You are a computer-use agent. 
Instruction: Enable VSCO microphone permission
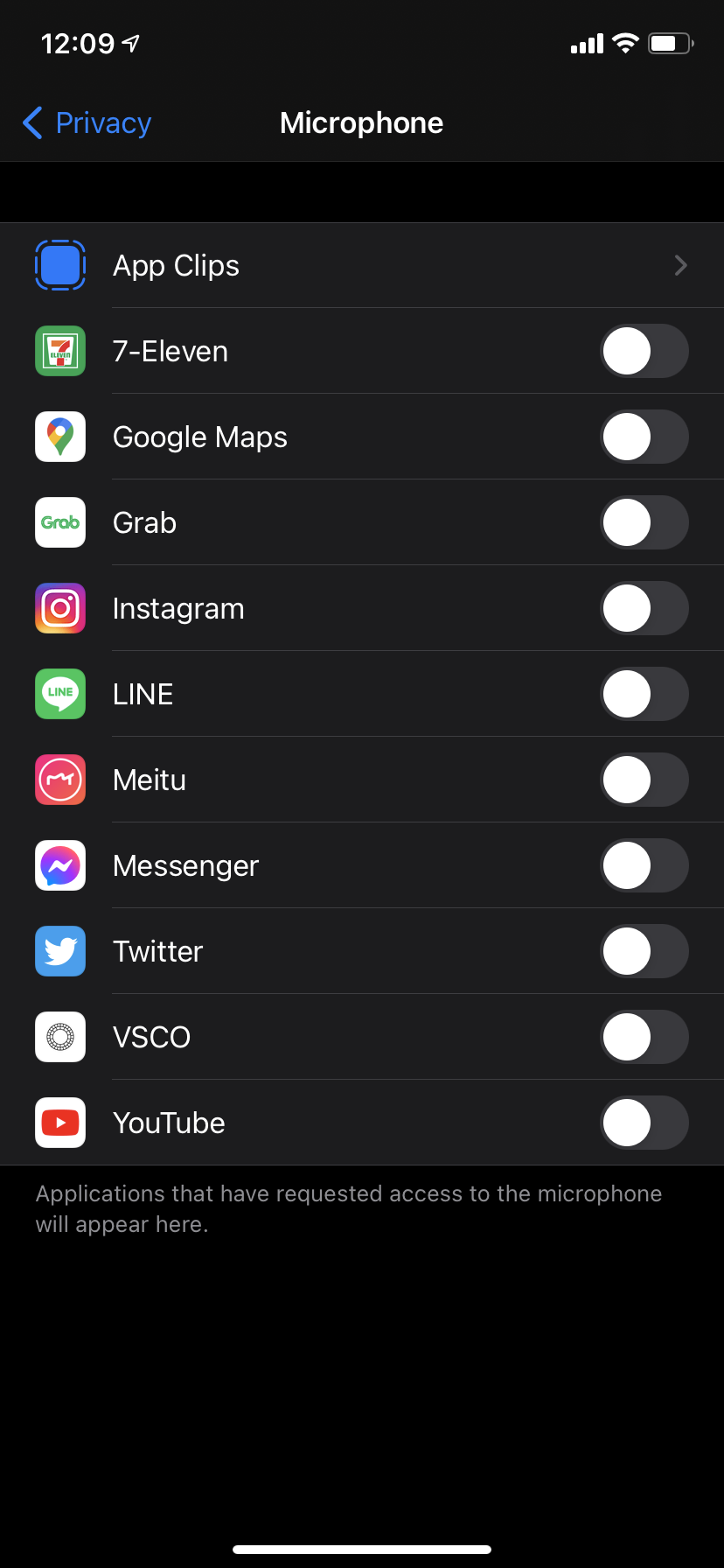[644, 1037]
